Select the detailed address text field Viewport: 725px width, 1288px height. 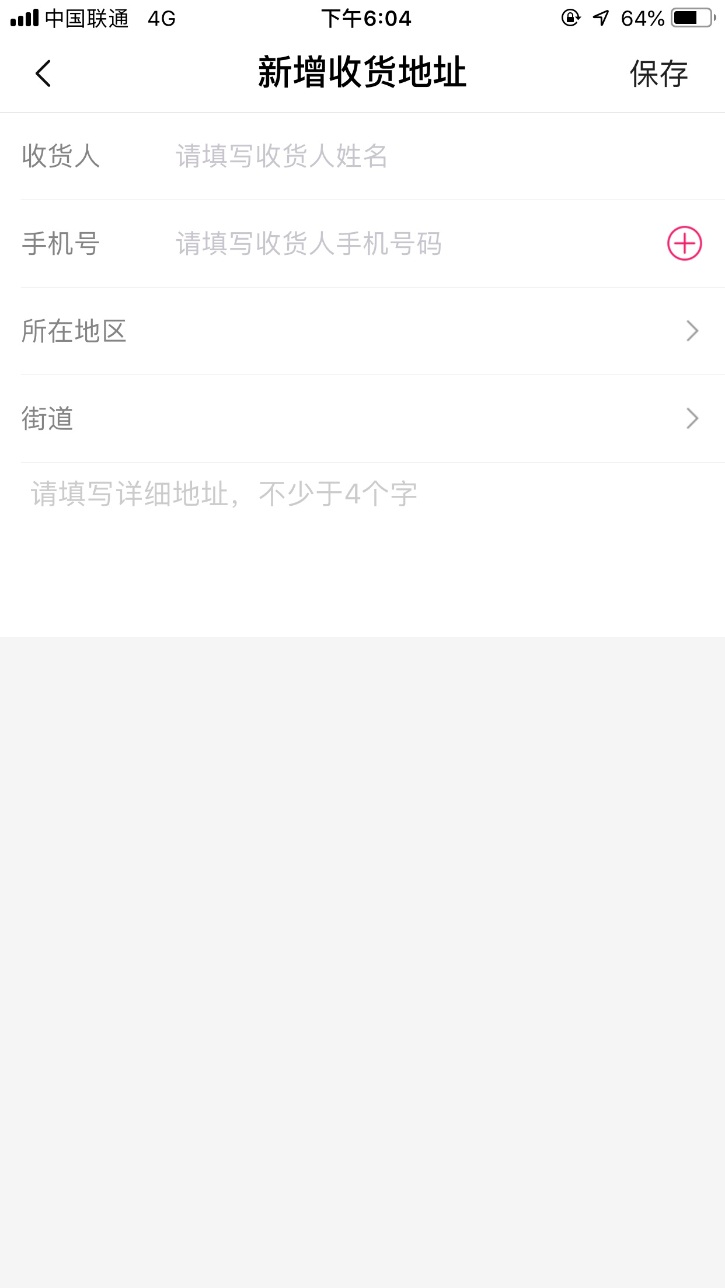click(300, 492)
